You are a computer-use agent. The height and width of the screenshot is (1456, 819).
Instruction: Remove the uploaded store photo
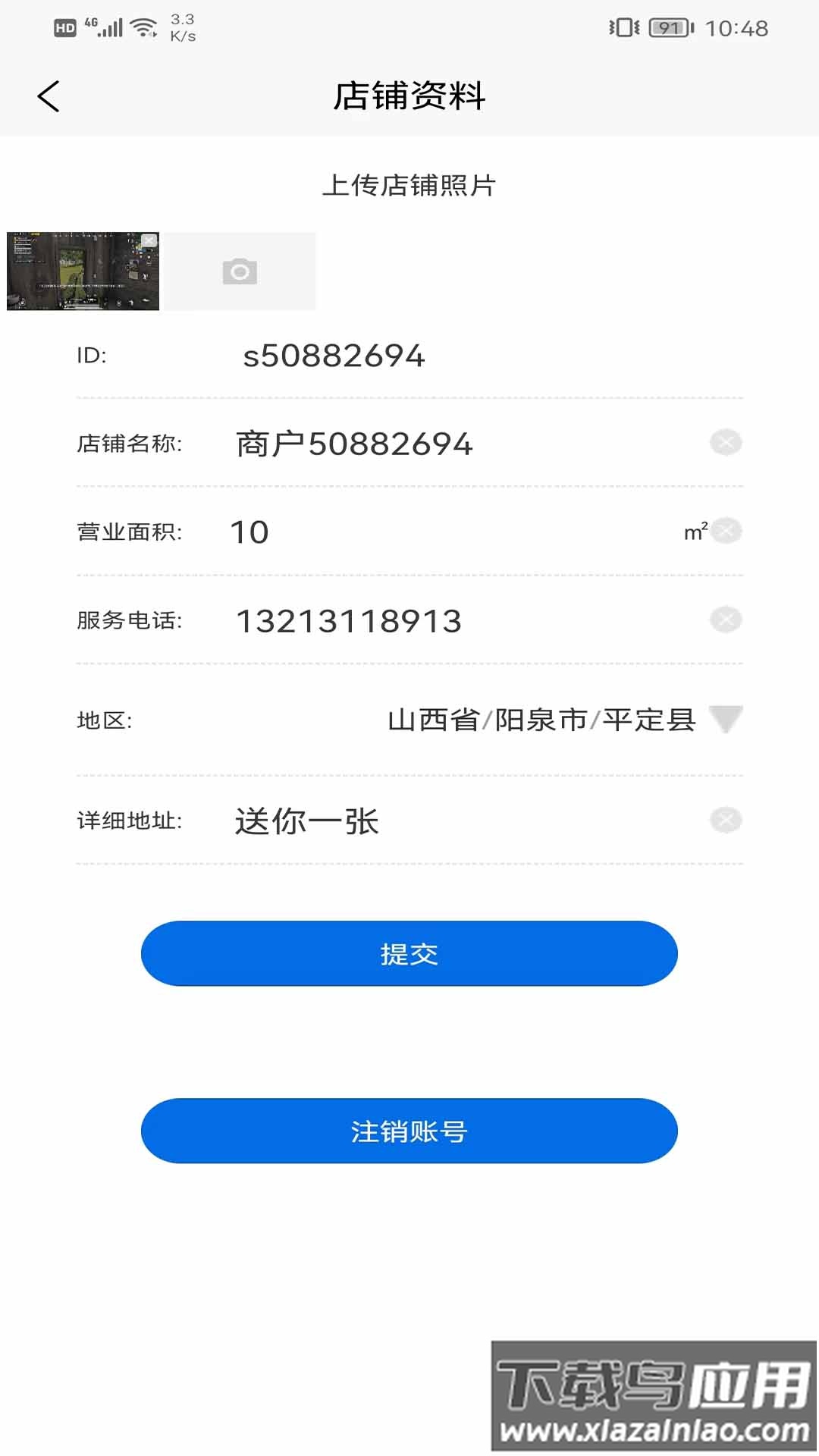150,241
